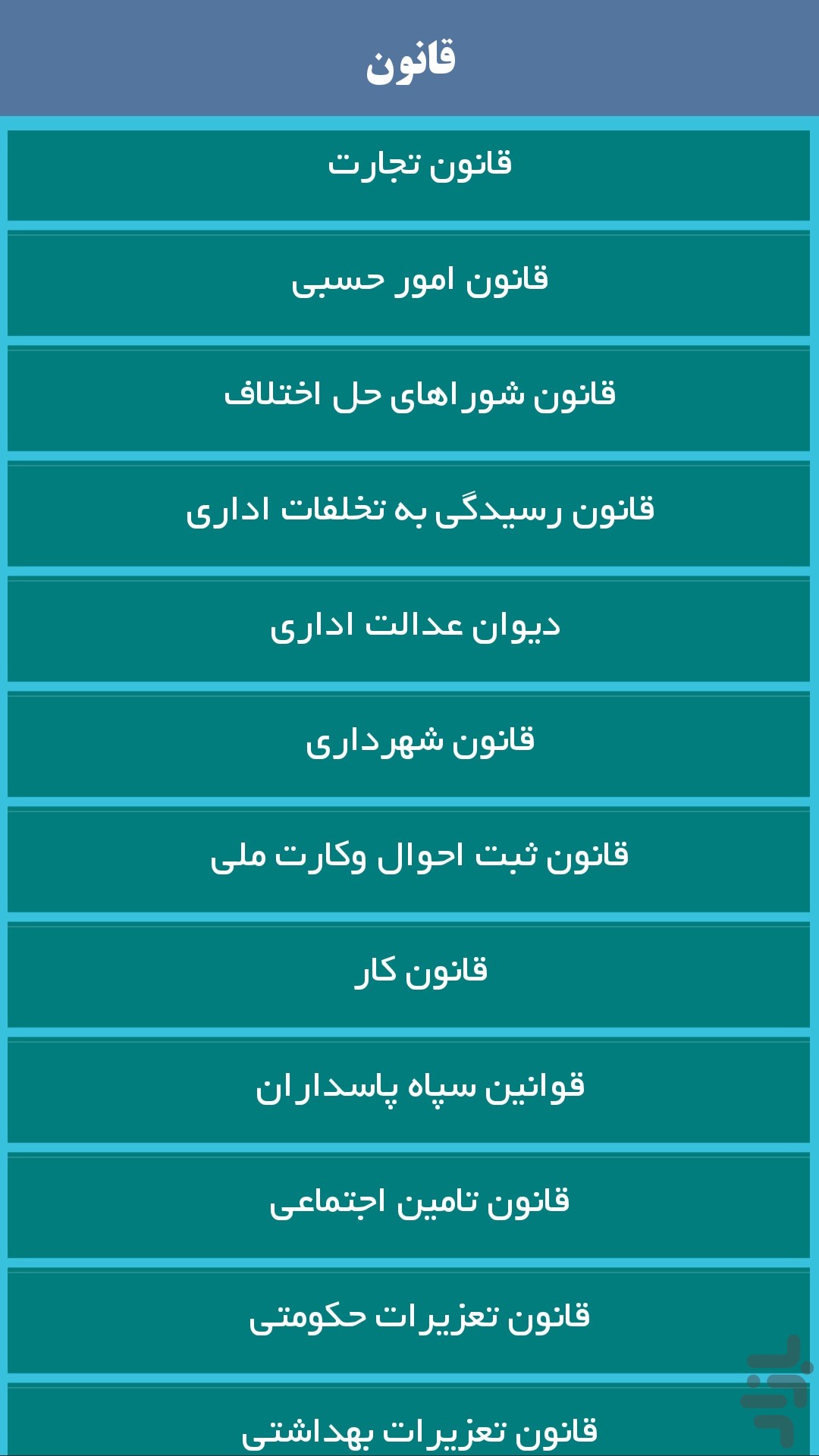Select قانون تعزیرات بهداشتی

pos(409,1420)
